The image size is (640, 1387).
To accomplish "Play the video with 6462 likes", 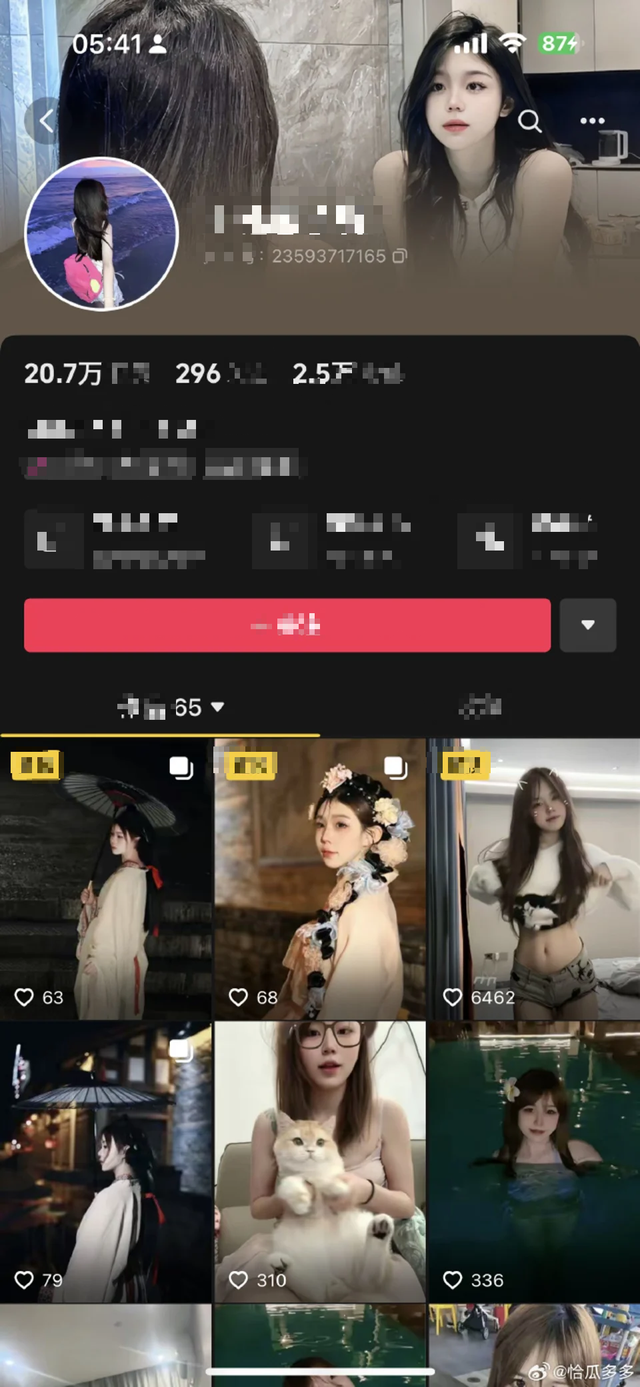I will (534, 880).
